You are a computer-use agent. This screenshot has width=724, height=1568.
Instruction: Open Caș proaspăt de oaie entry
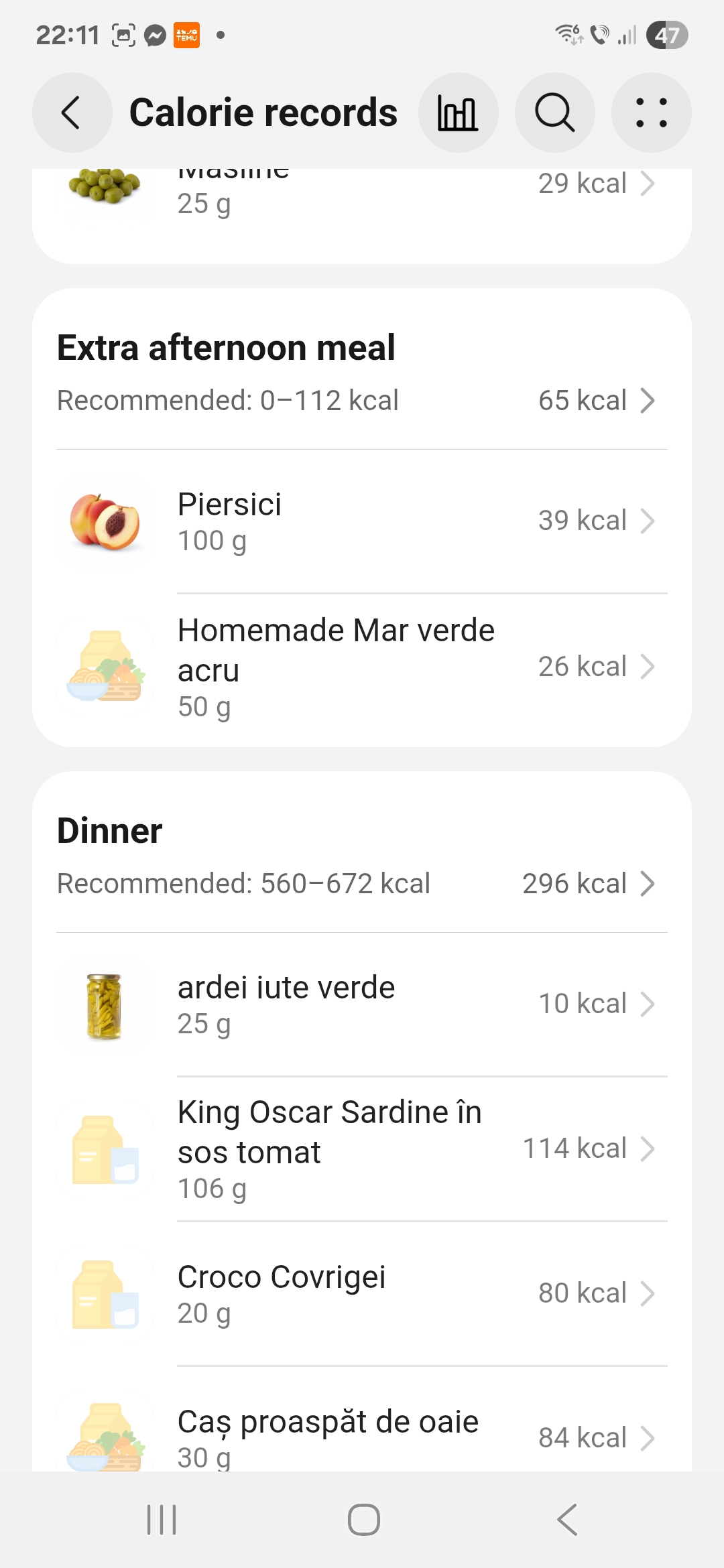[x=362, y=1435]
